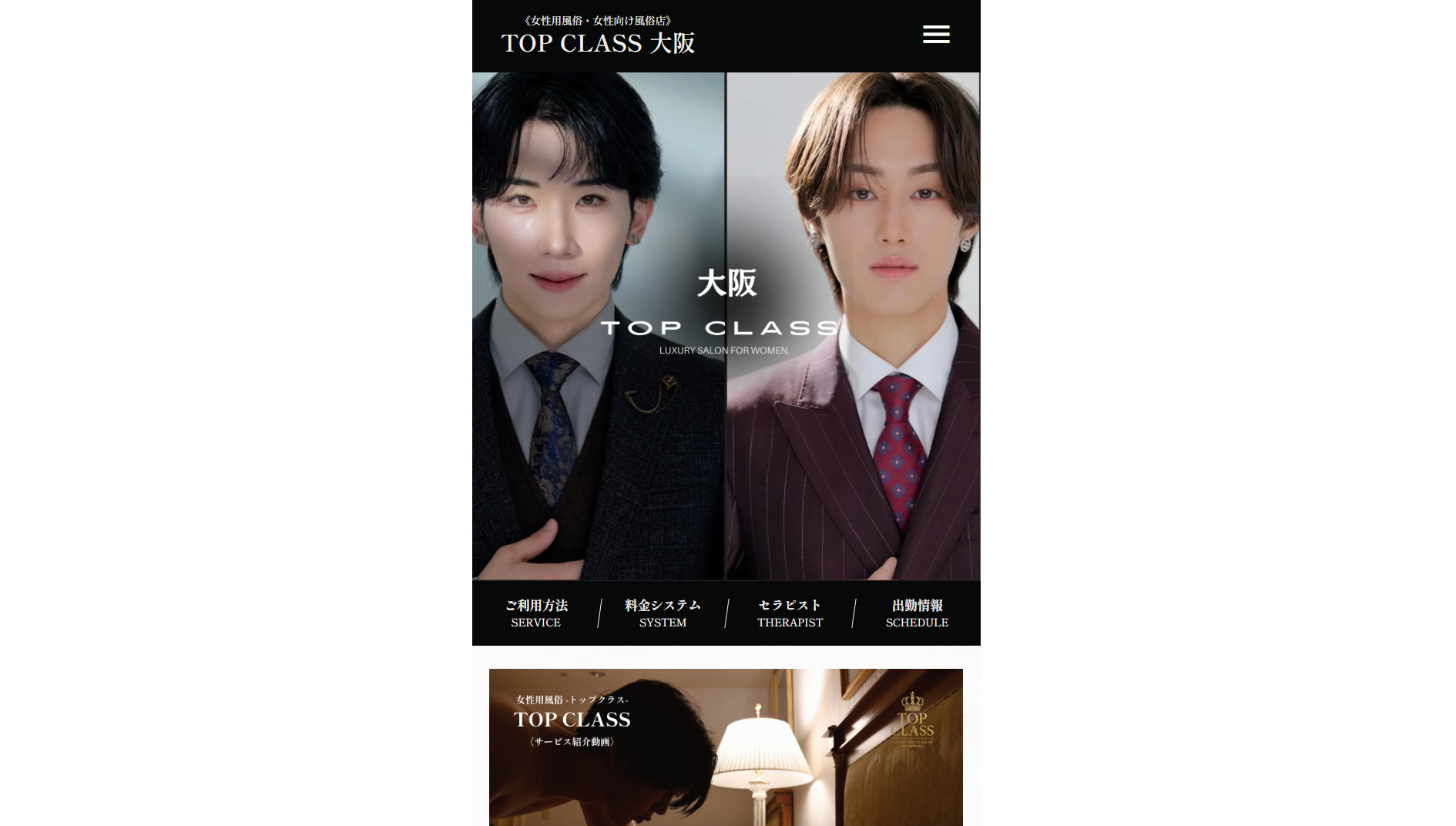This screenshot has width=1456, height=826.
Task: Tap the TOP CLASS 大阪 site title
Action: coord(598,43)
